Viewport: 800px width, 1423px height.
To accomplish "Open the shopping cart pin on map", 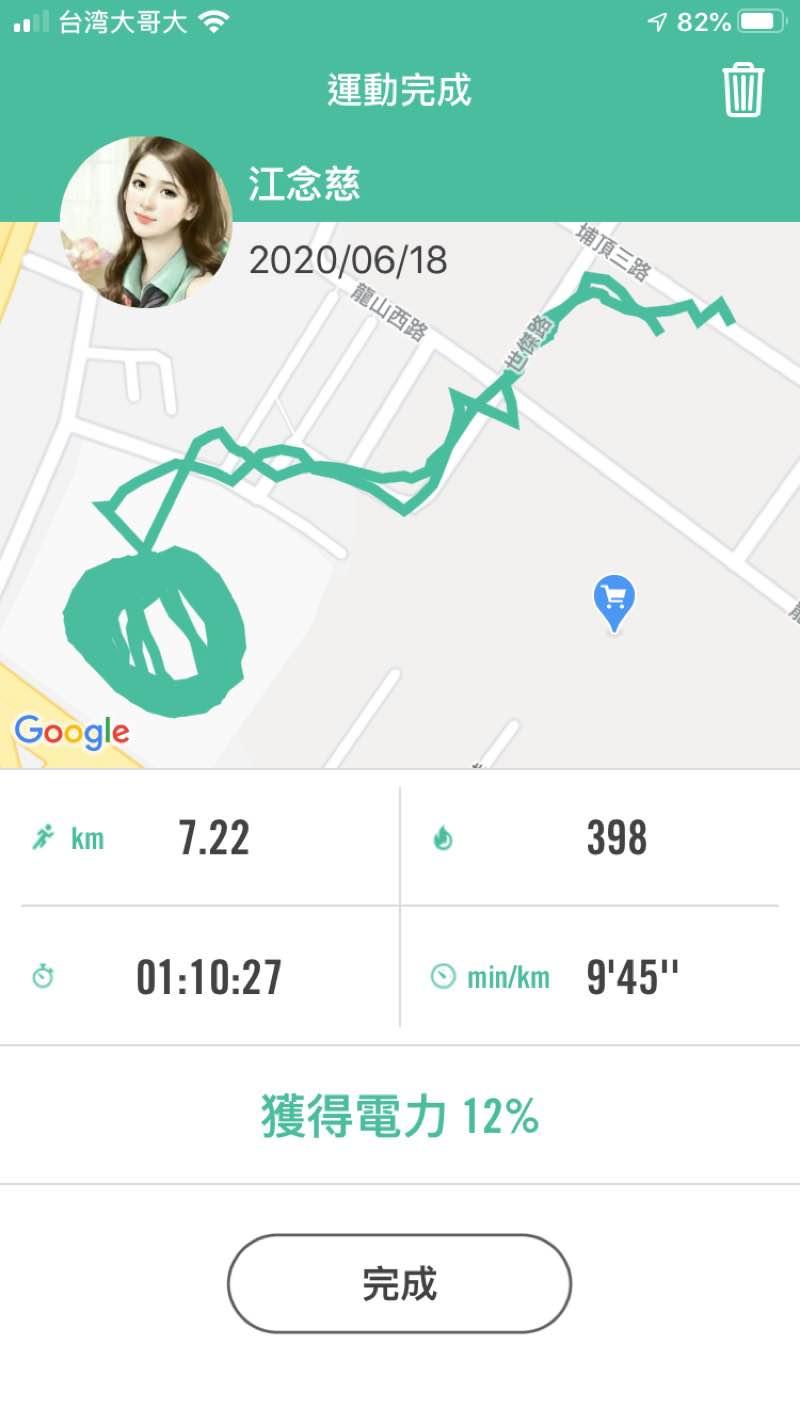I will click(614, 600).
